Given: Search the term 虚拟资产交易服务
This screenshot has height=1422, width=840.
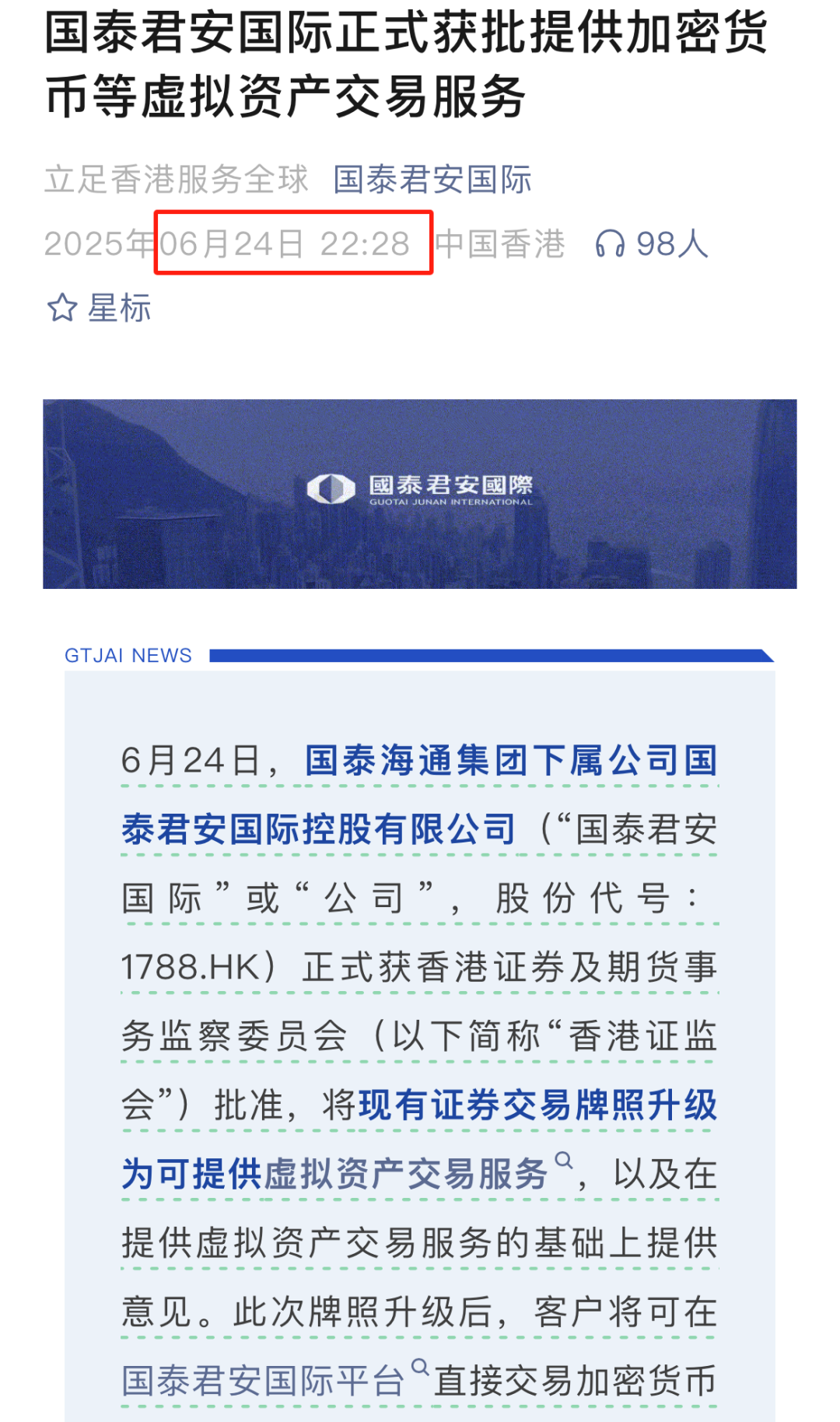Looking at the screenshot, I should pyautogui.click(x=563, y=1161).
